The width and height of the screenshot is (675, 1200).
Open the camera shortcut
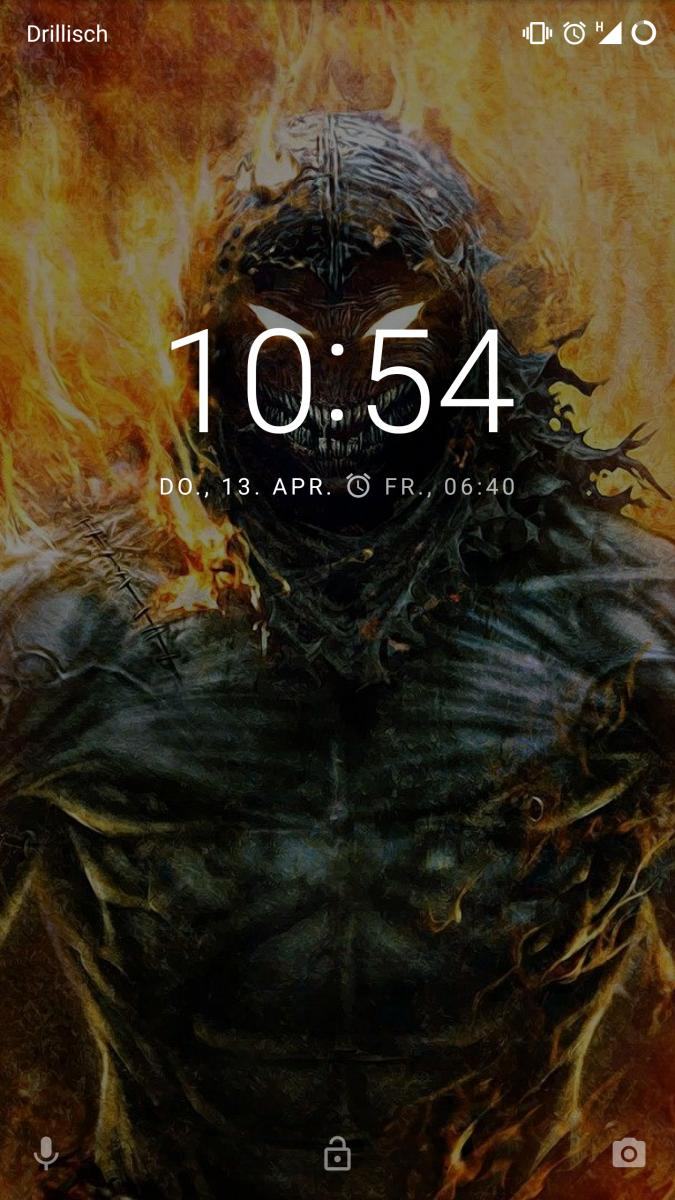pos(629,1153)
